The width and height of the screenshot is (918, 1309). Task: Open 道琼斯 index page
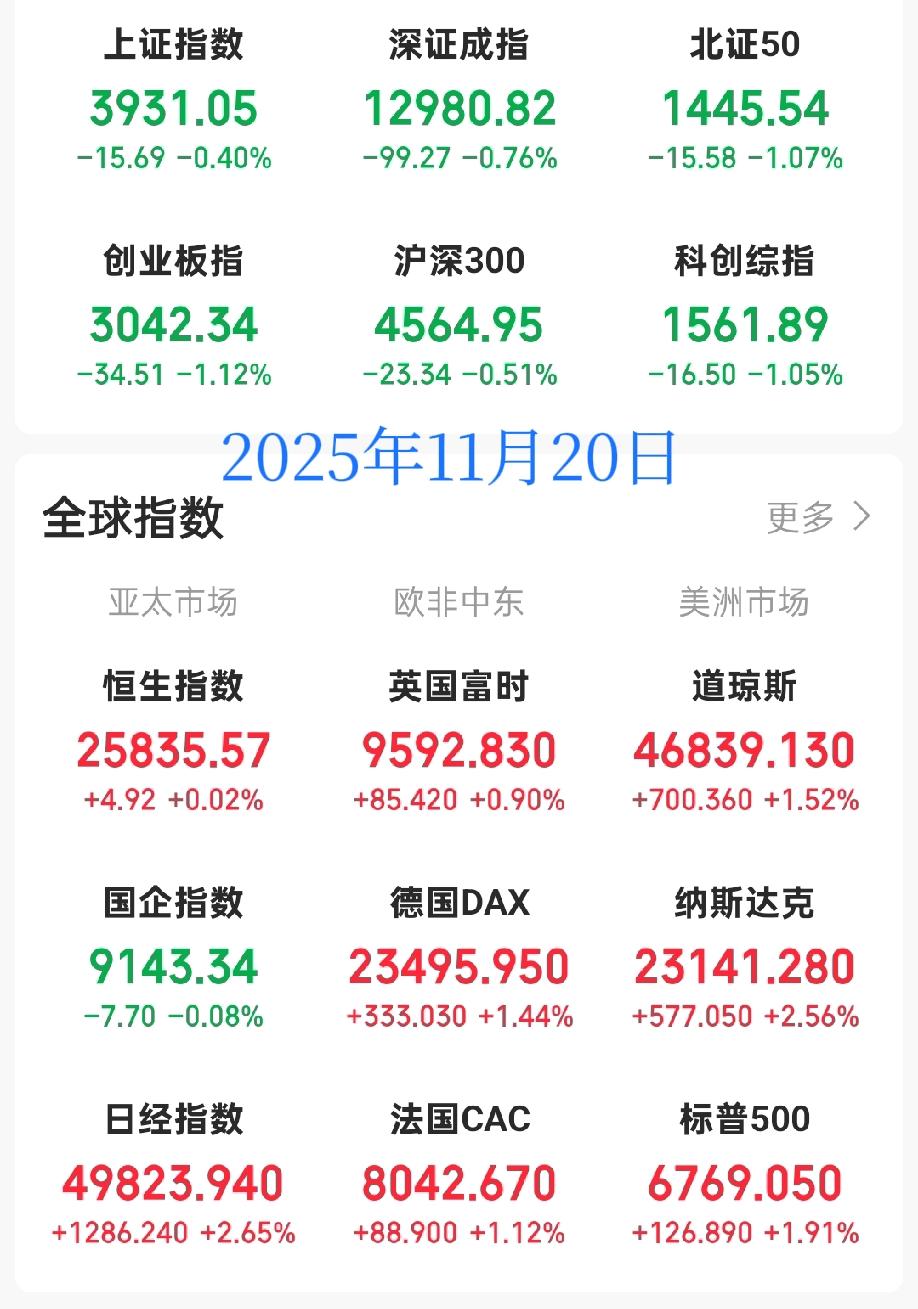click(745, 686)
